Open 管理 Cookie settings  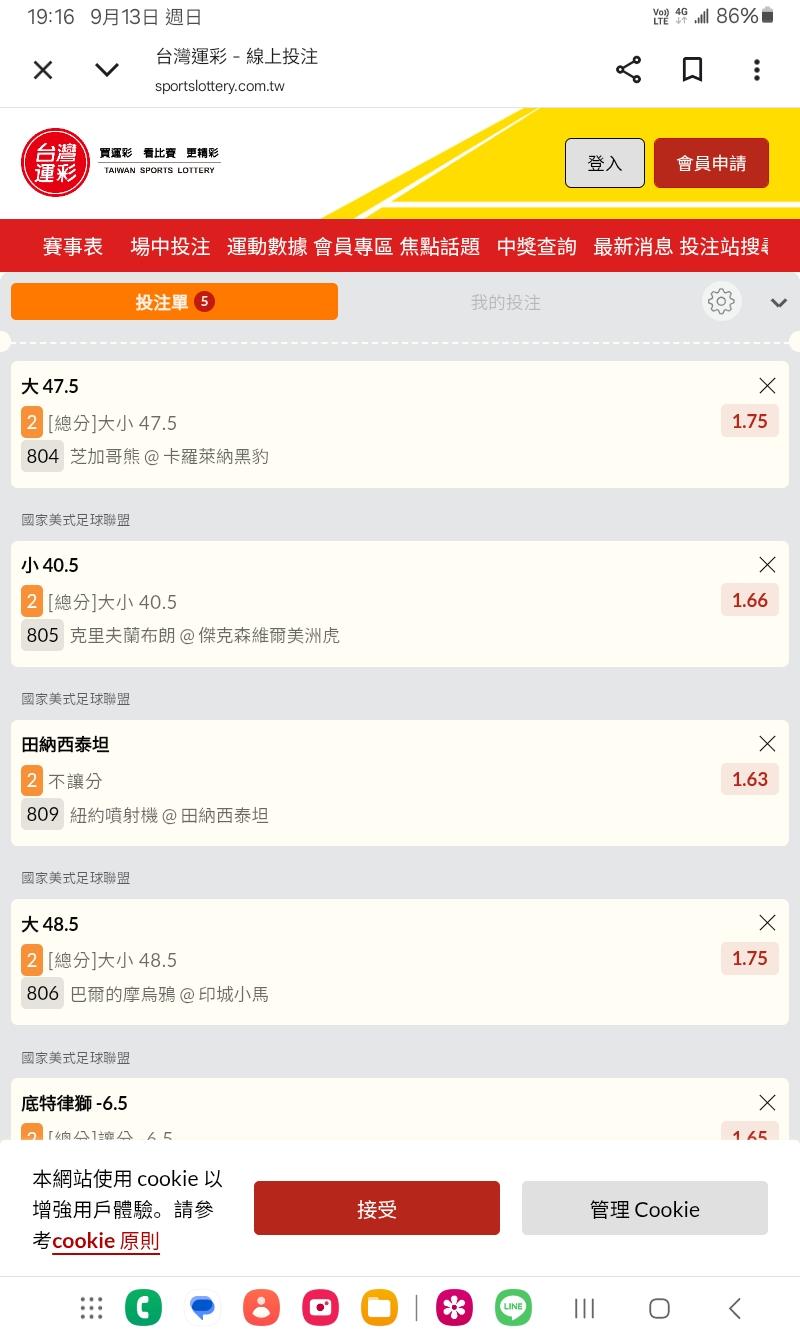(645, 1208)
